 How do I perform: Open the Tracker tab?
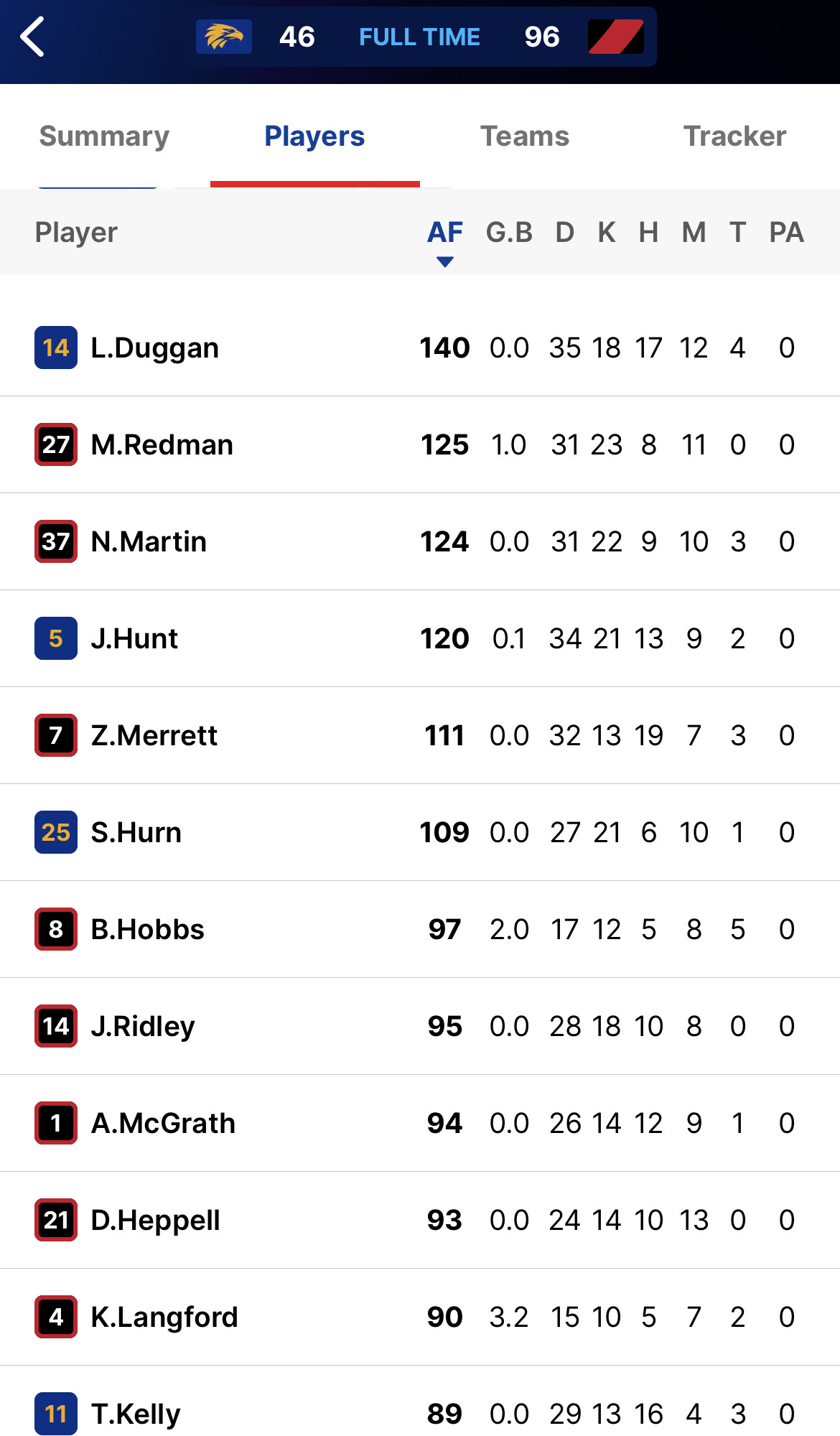[x=734, y=136]
